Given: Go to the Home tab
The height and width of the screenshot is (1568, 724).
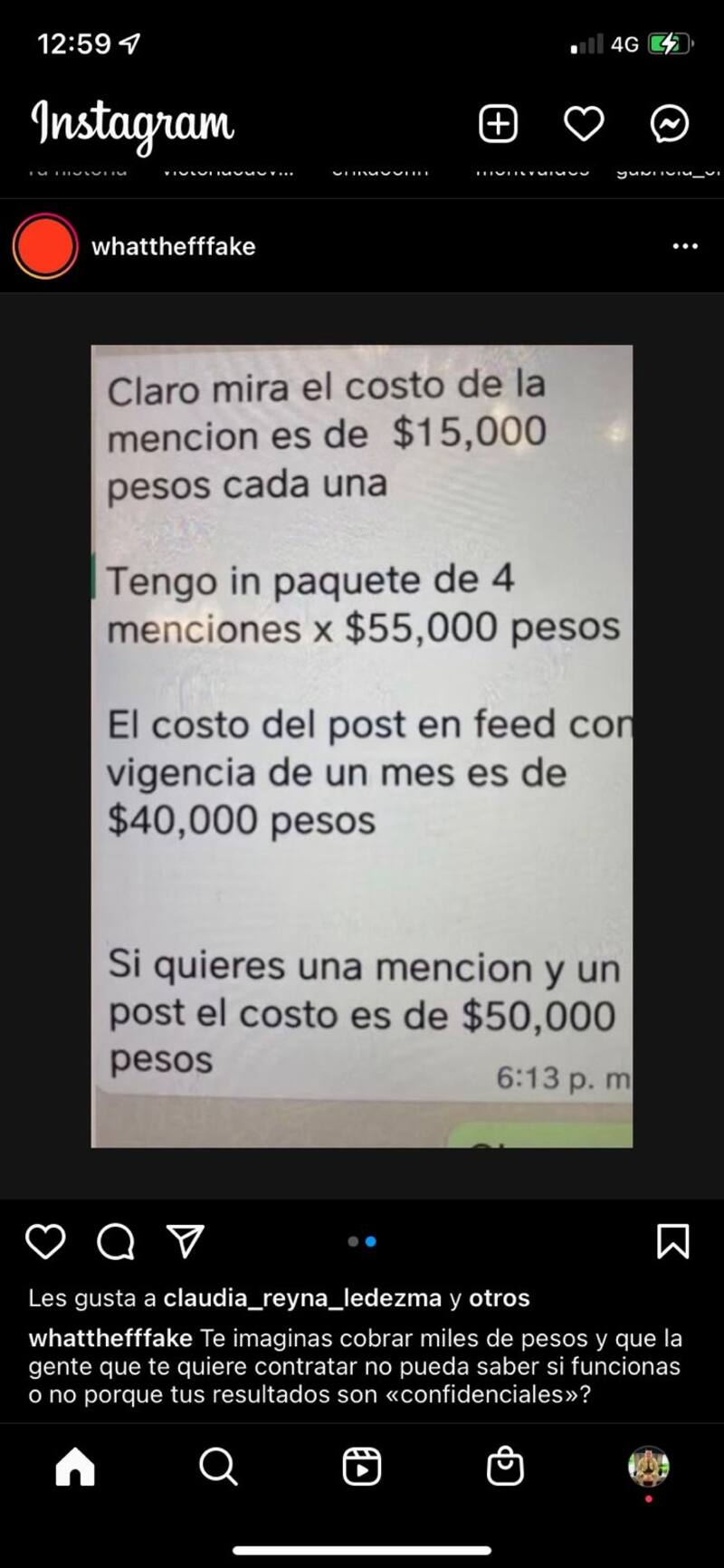Looking at the screenshot, I should [75, 1466].
